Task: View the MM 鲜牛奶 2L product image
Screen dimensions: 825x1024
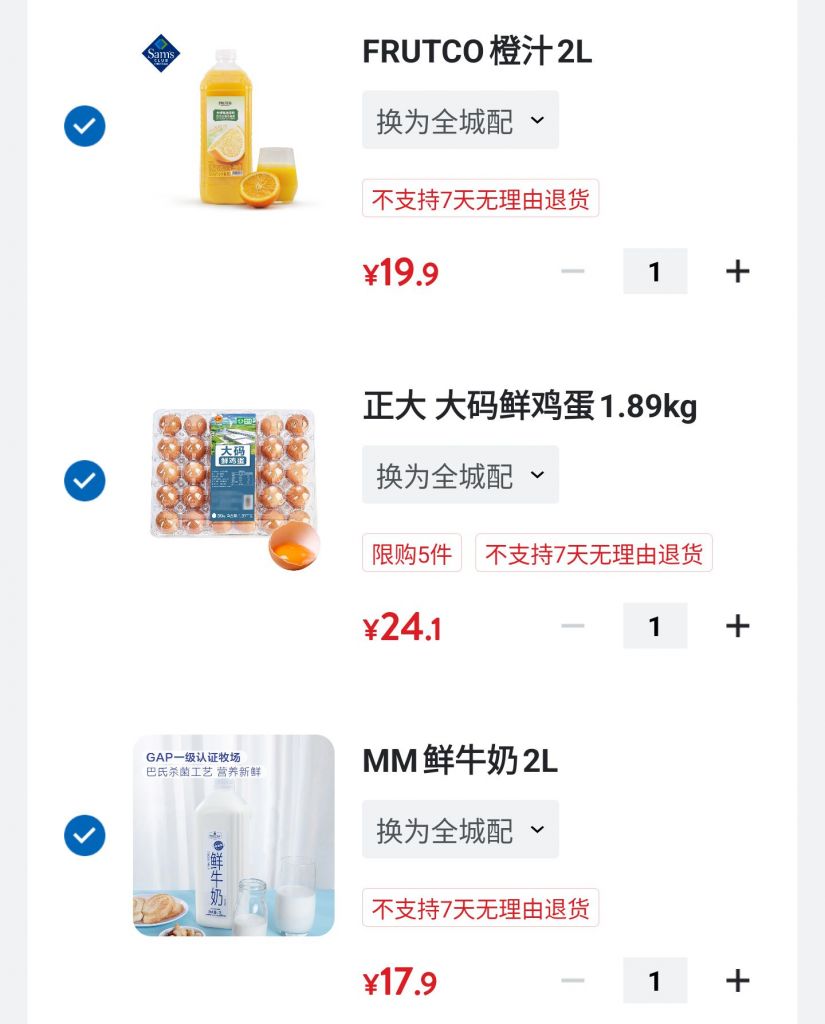Action: 234,835
